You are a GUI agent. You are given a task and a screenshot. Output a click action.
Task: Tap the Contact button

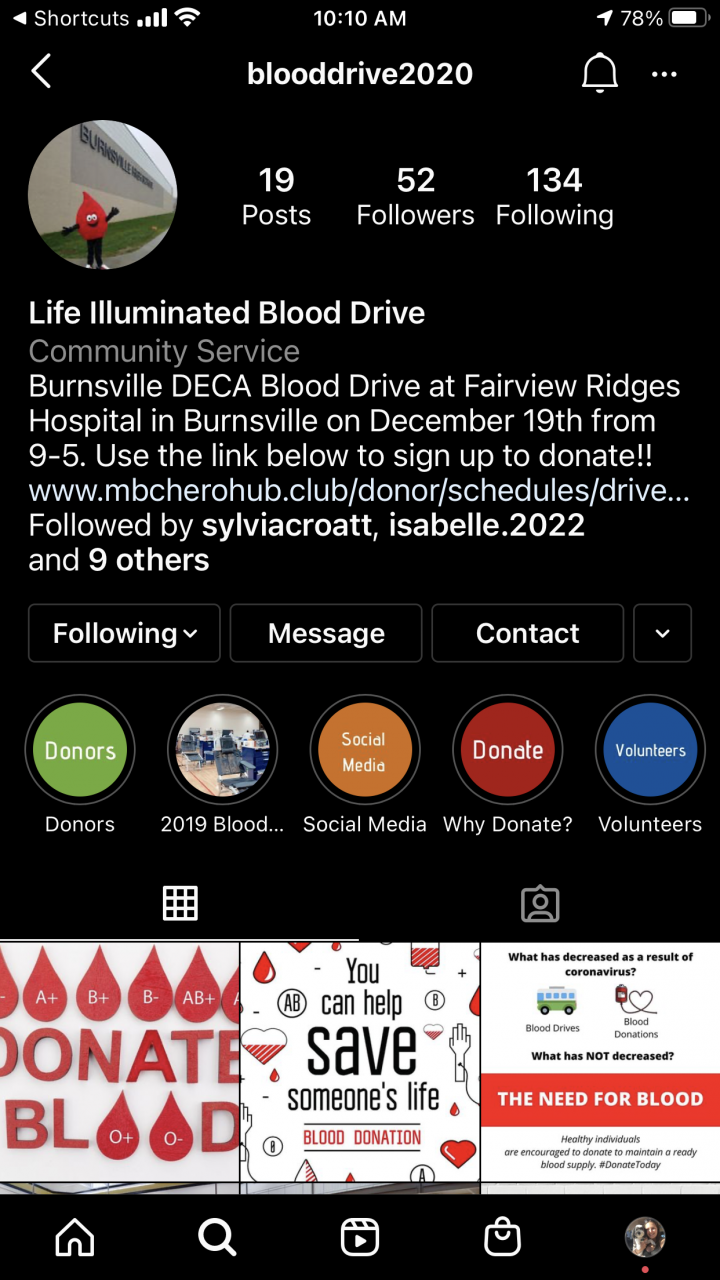527,633
